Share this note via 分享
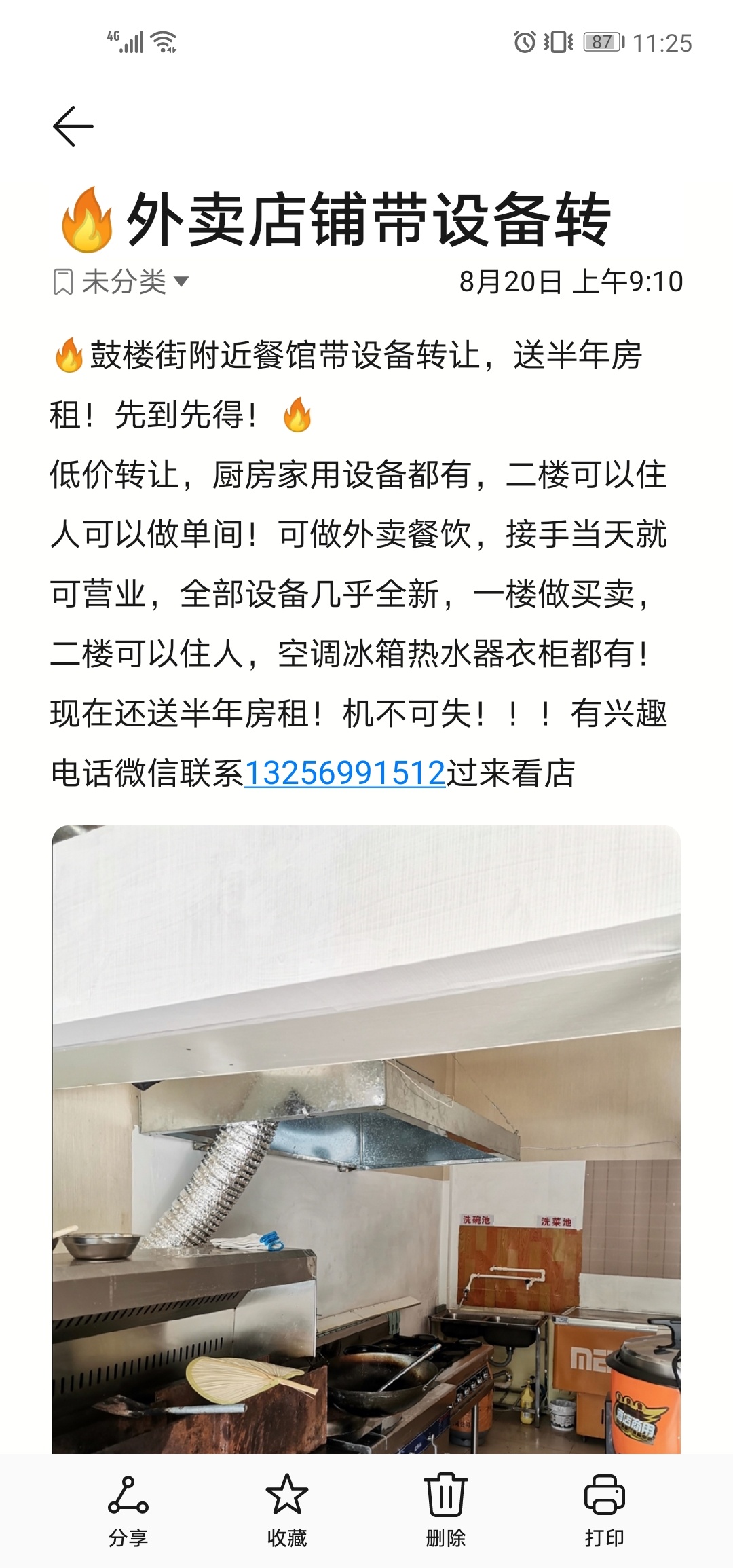The width and height of the screenshot is (733, 1568). point(128,1508)
